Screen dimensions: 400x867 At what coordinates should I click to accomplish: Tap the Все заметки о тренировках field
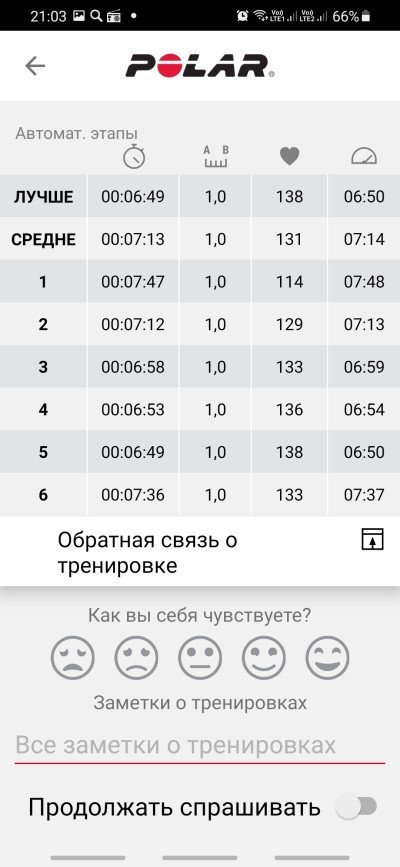[200, 745]
